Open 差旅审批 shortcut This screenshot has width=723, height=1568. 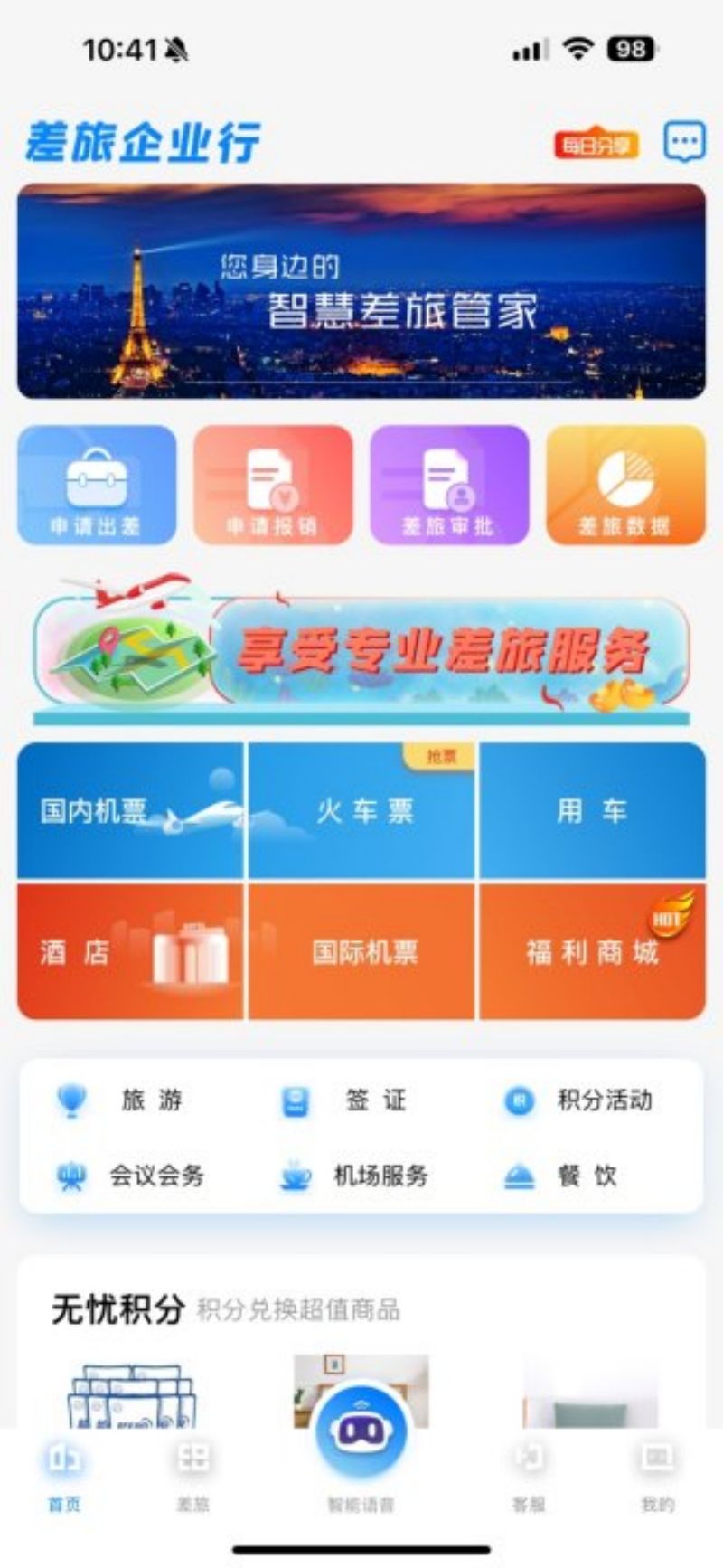(449, 486)
